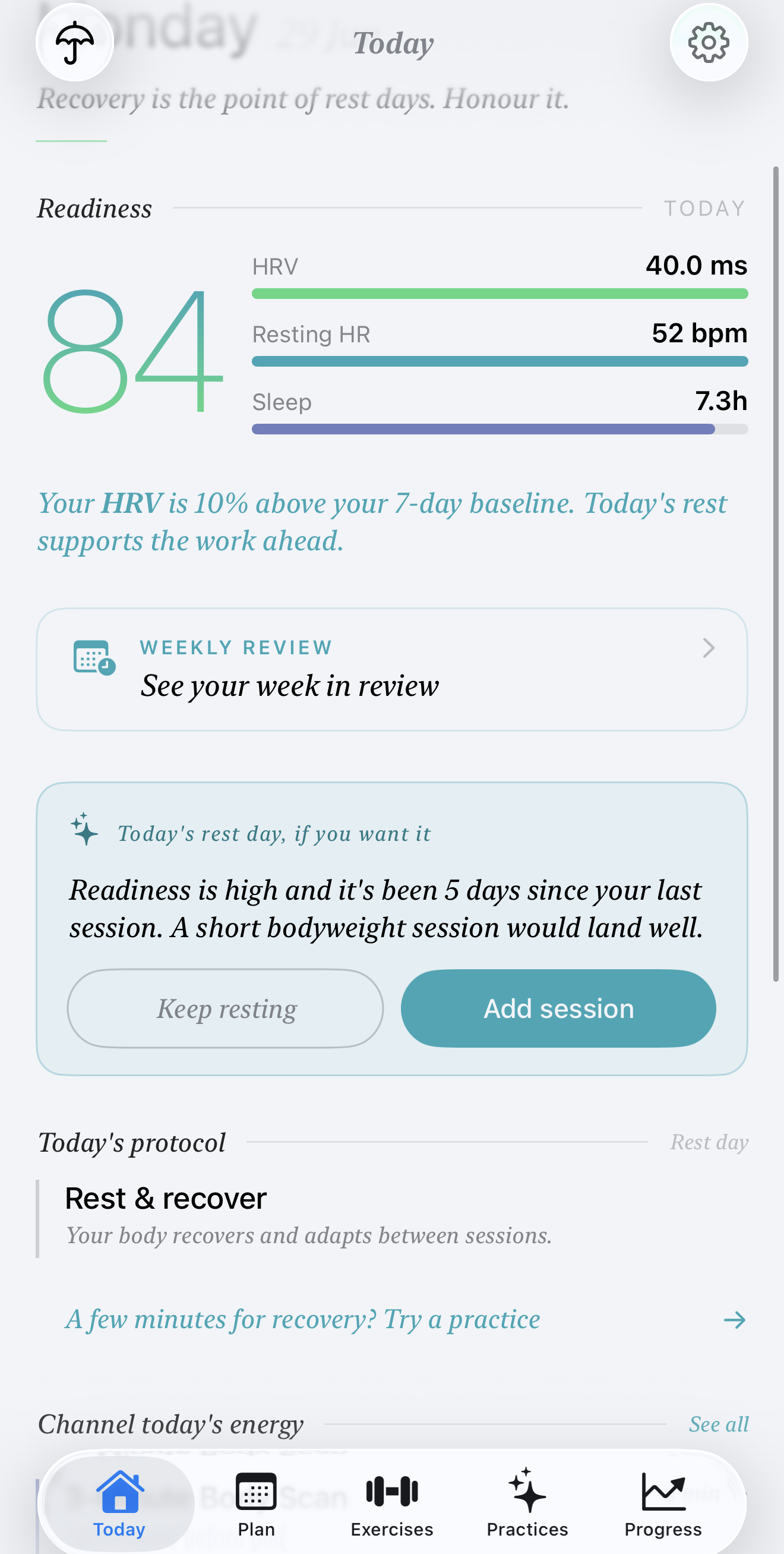
Task: See all energy practices
Action: (x=719, y=1424)
